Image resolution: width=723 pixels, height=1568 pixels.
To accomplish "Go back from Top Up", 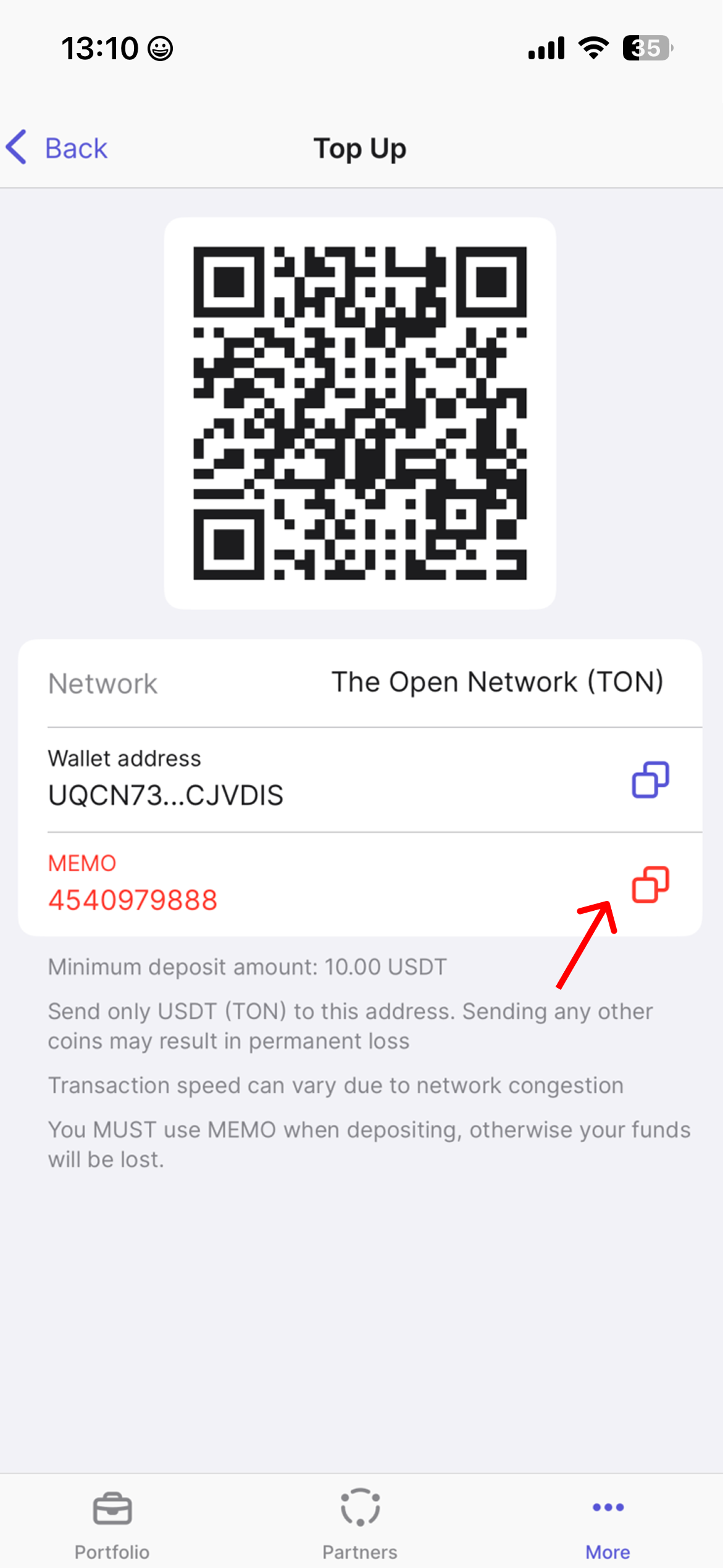I will point(57,148).
